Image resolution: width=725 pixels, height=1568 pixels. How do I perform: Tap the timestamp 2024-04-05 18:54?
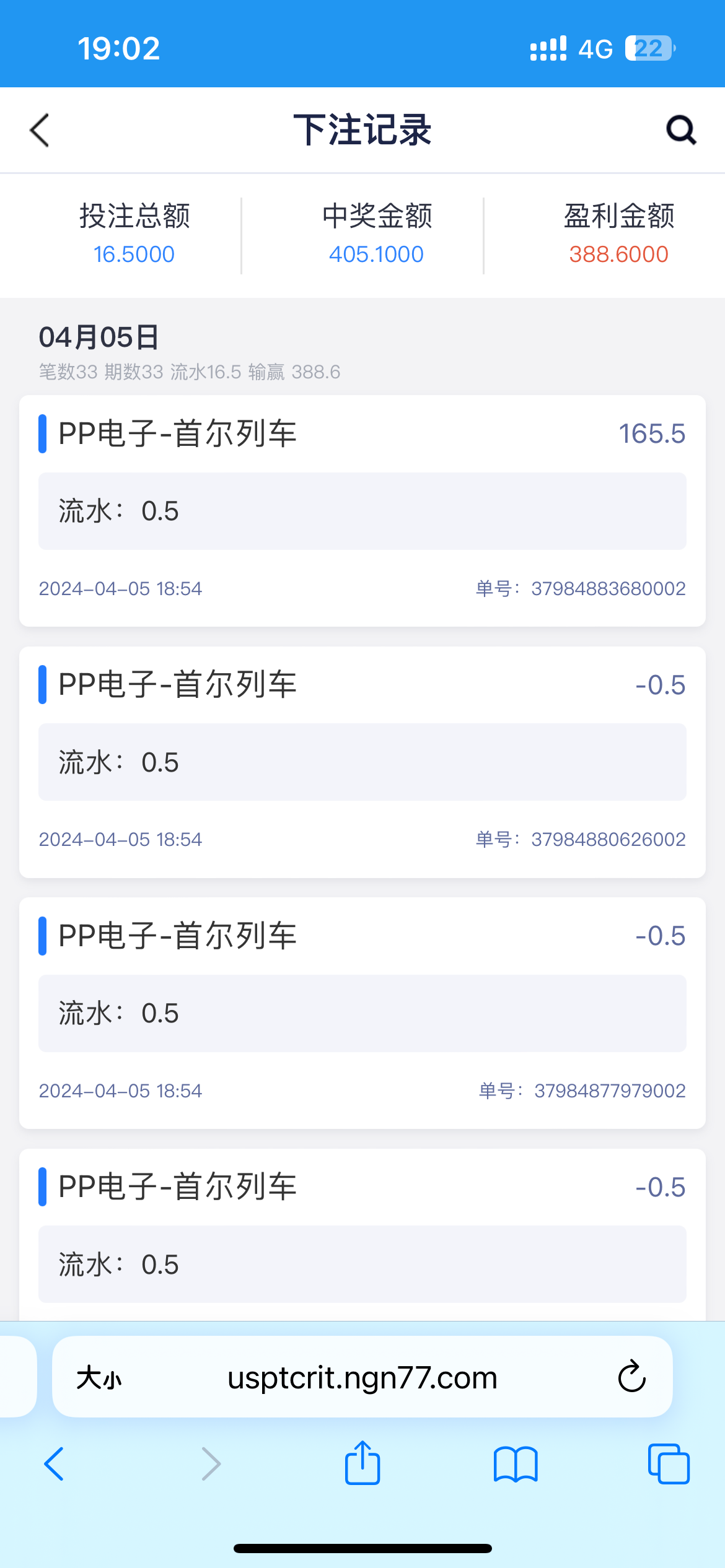(121, 588)
